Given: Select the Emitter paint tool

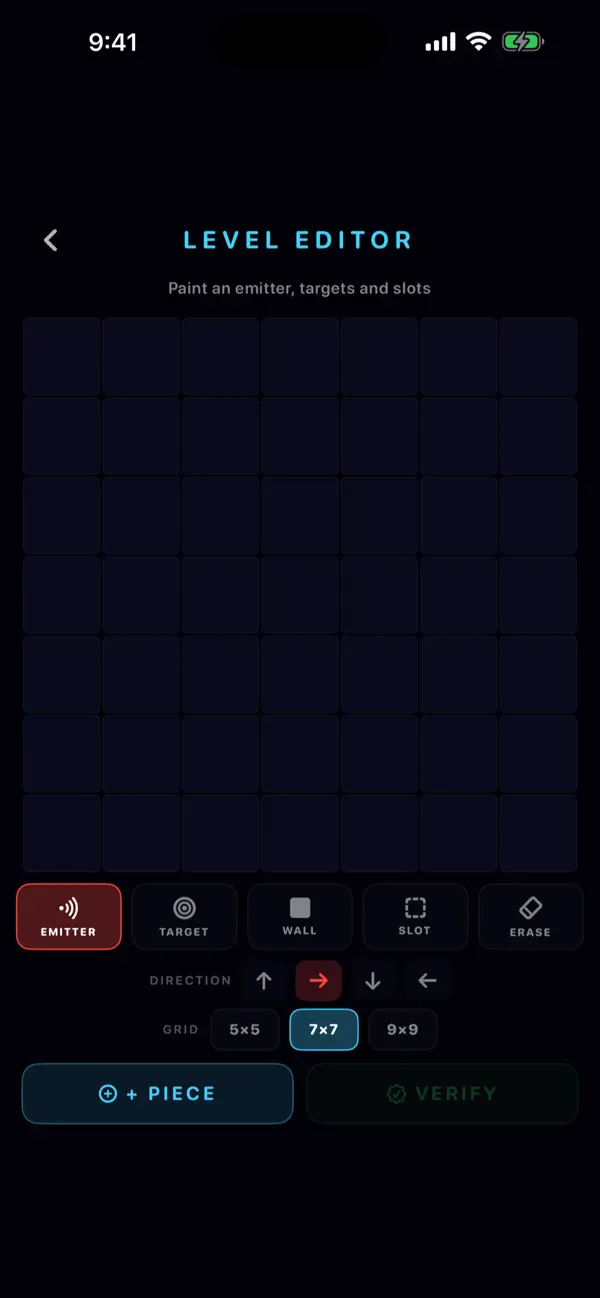Looking at the screenshot, I should click(69, 916).
